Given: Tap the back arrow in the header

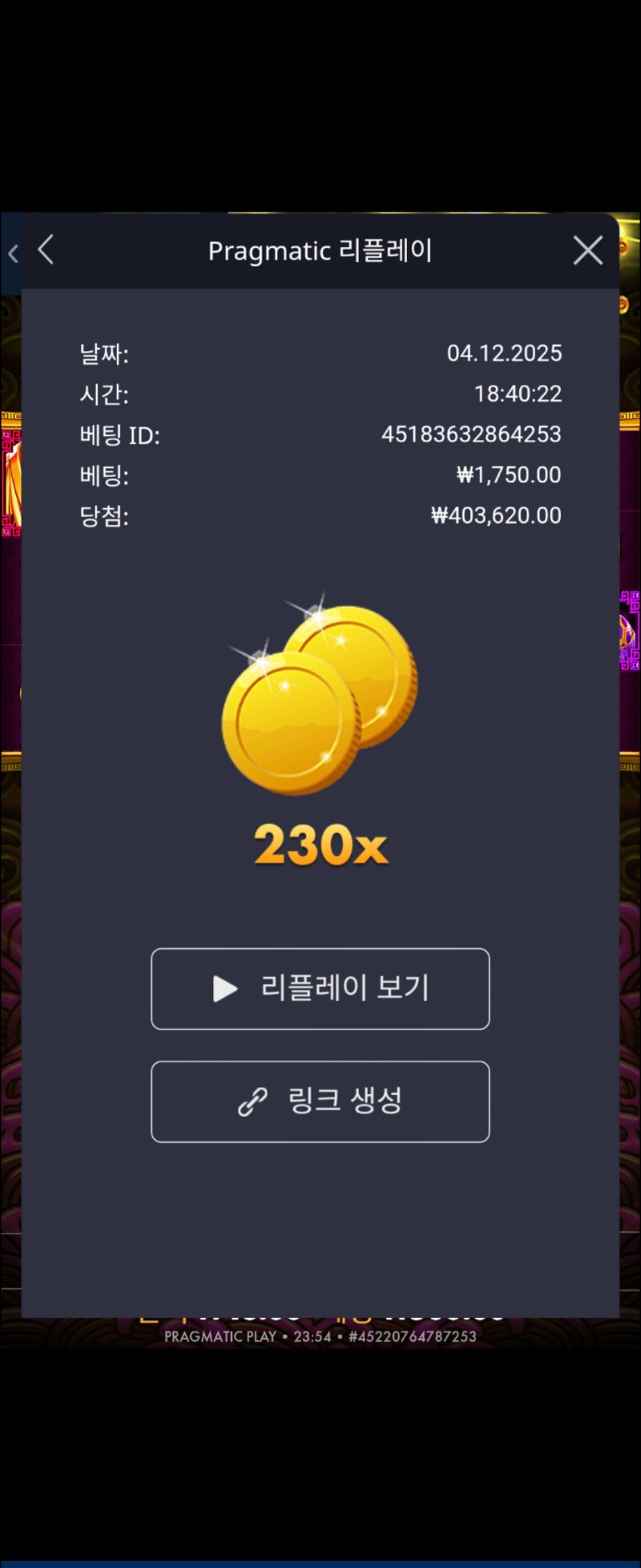Looking at the screenshot, I should [46, 250].
